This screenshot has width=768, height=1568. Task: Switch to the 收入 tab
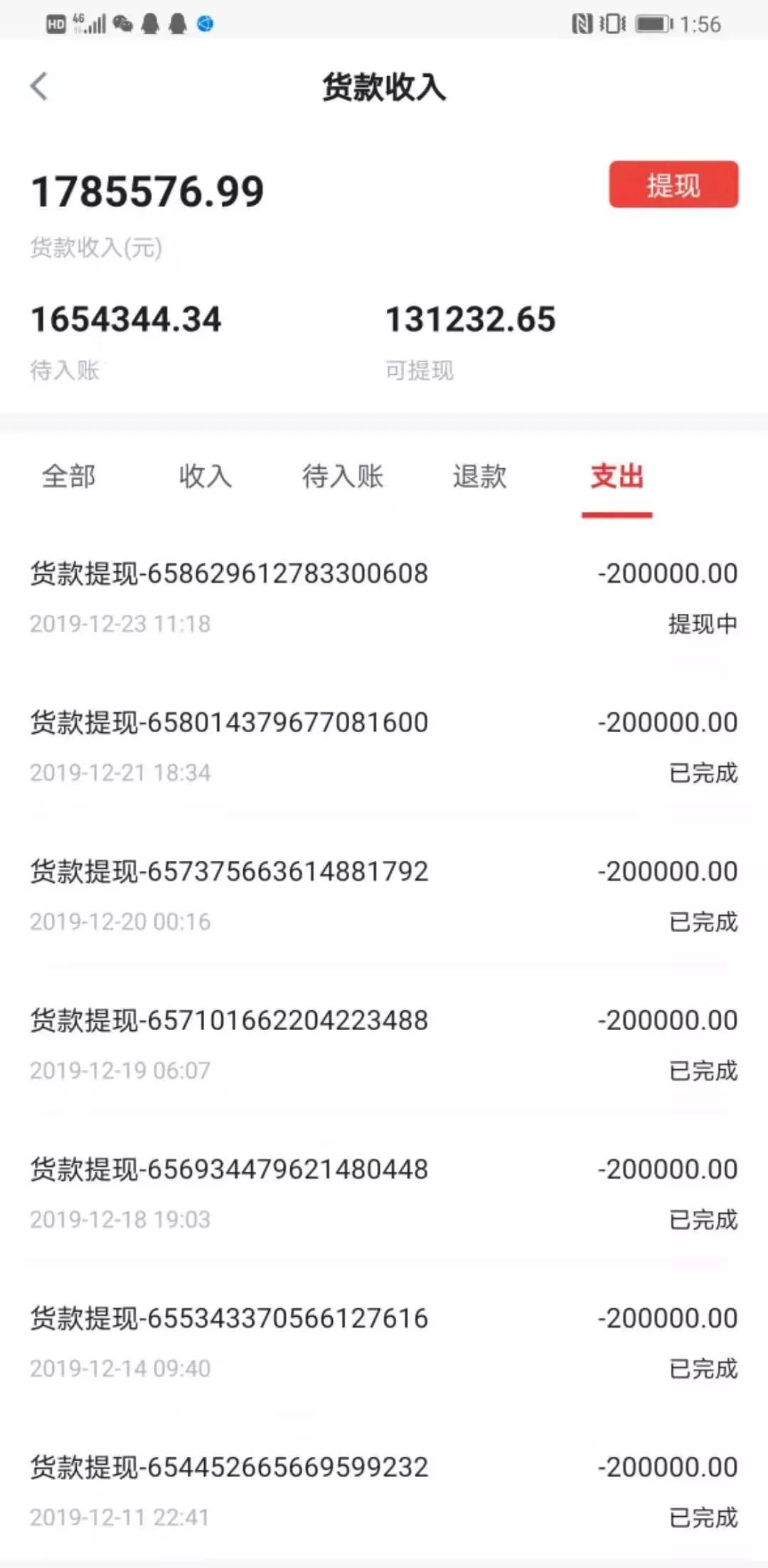[x=206, y=477]
